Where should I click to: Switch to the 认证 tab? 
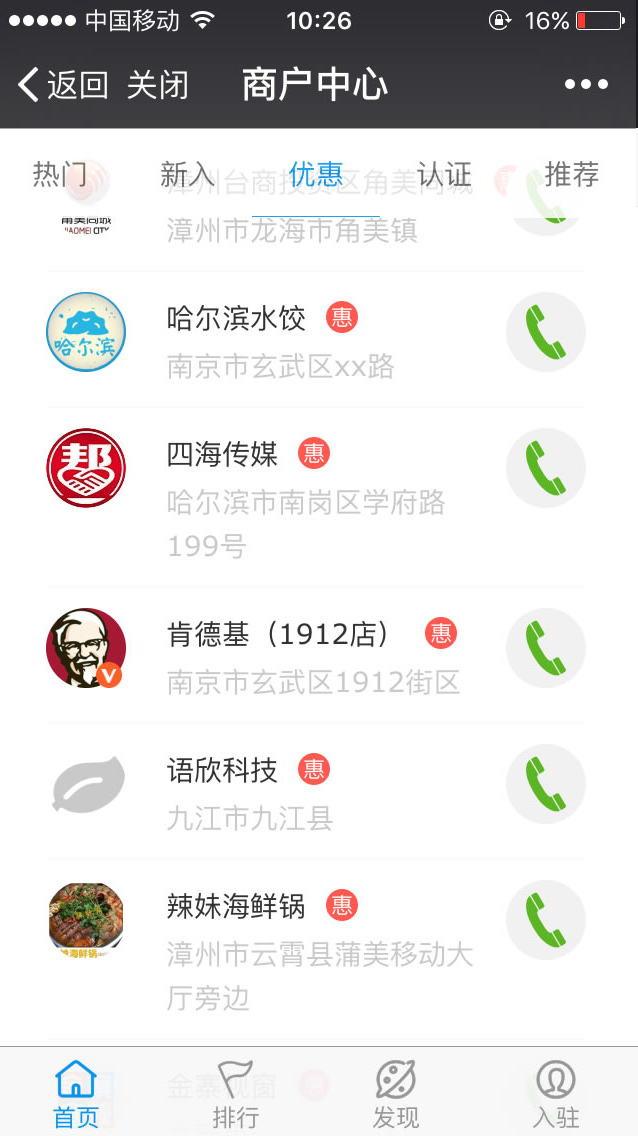[x=444, y=175]
